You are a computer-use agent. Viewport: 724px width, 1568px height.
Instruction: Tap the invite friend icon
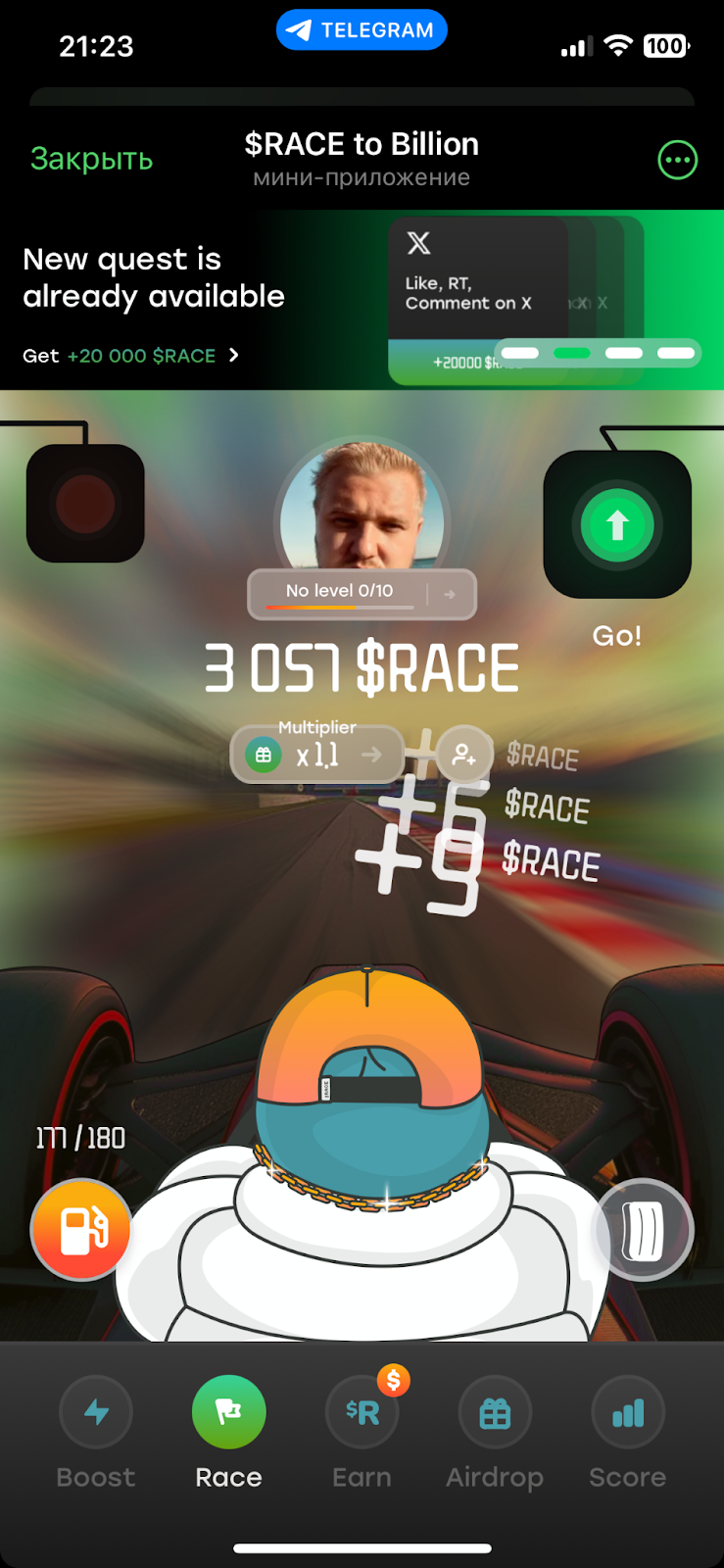[463, 755]
